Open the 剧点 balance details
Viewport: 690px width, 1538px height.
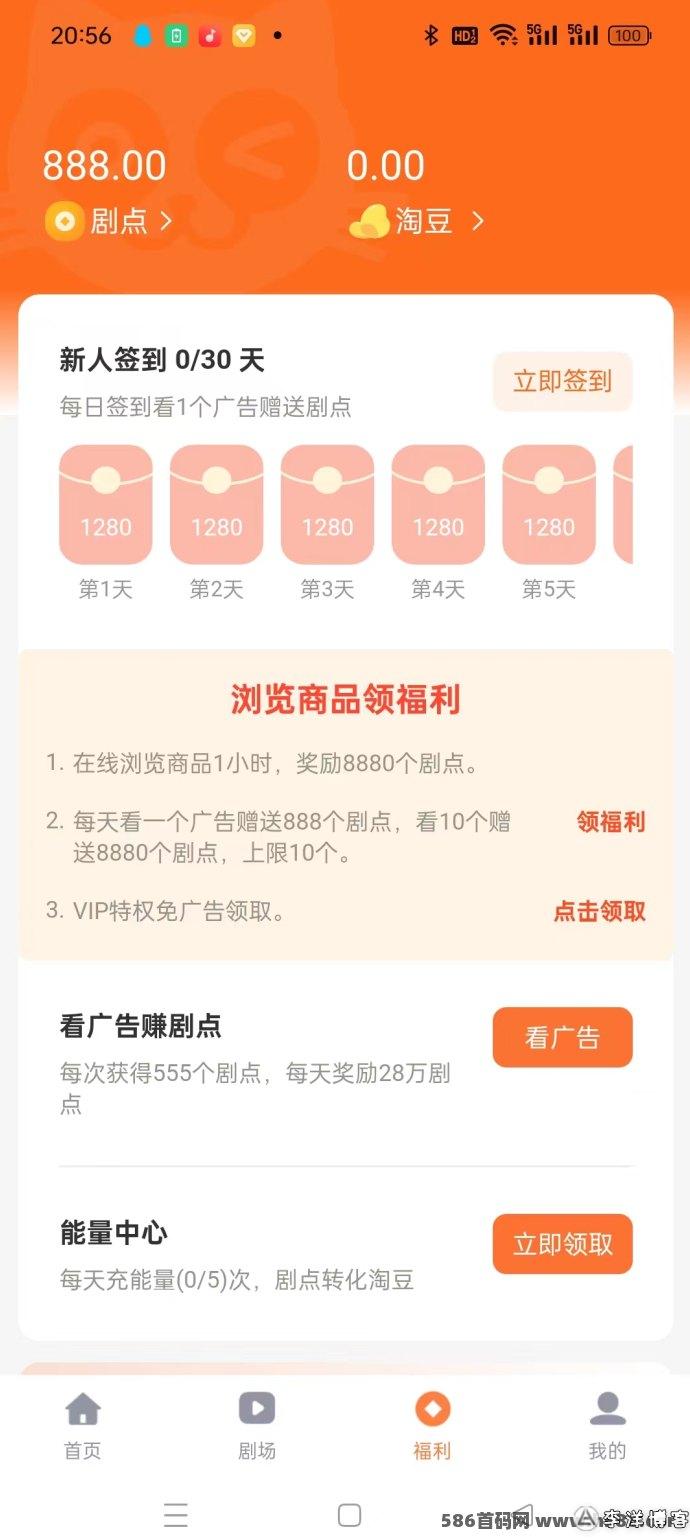(x=108, y=221)
